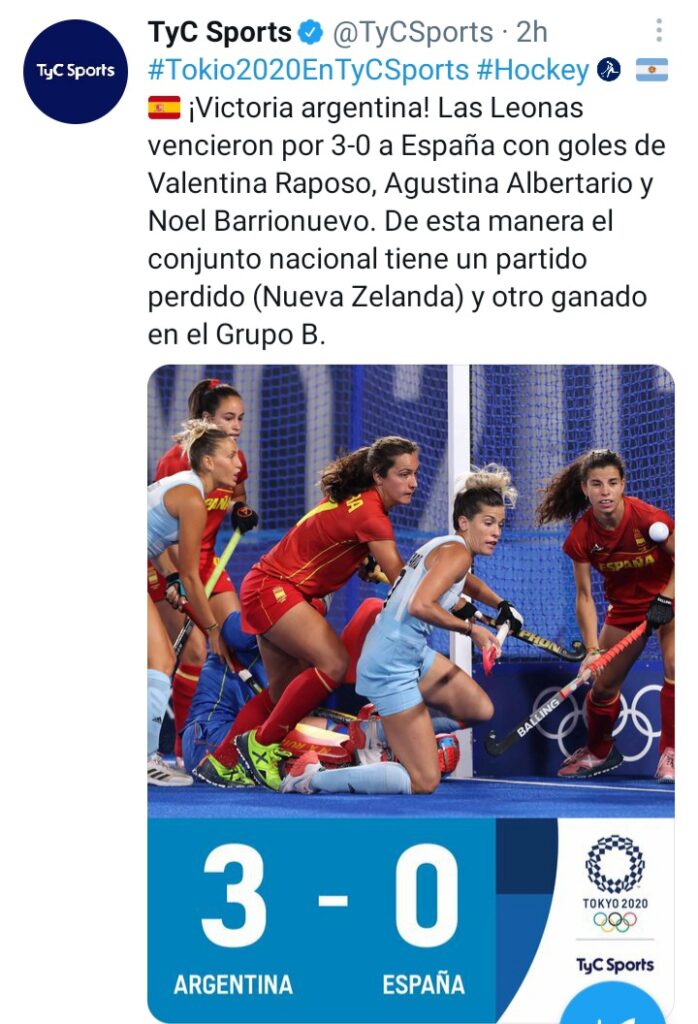Open the #Hockey hashtag
The image size is (698, 1024).
point(533,69)
